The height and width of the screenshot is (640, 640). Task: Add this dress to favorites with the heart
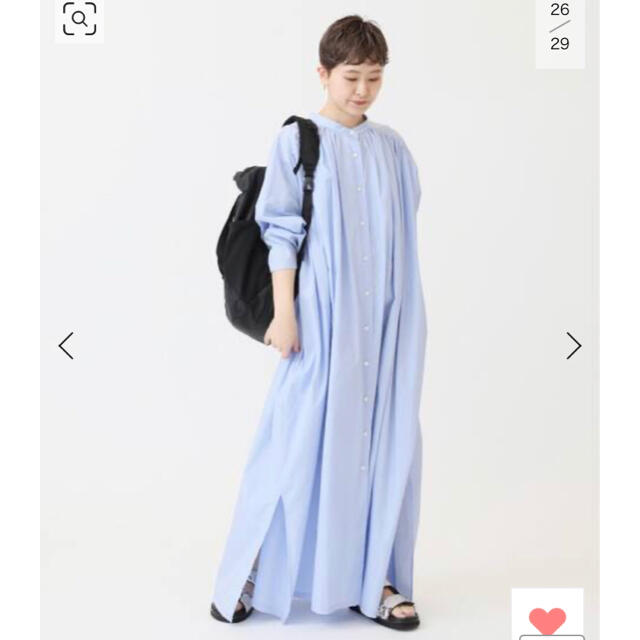coord(547,620)
